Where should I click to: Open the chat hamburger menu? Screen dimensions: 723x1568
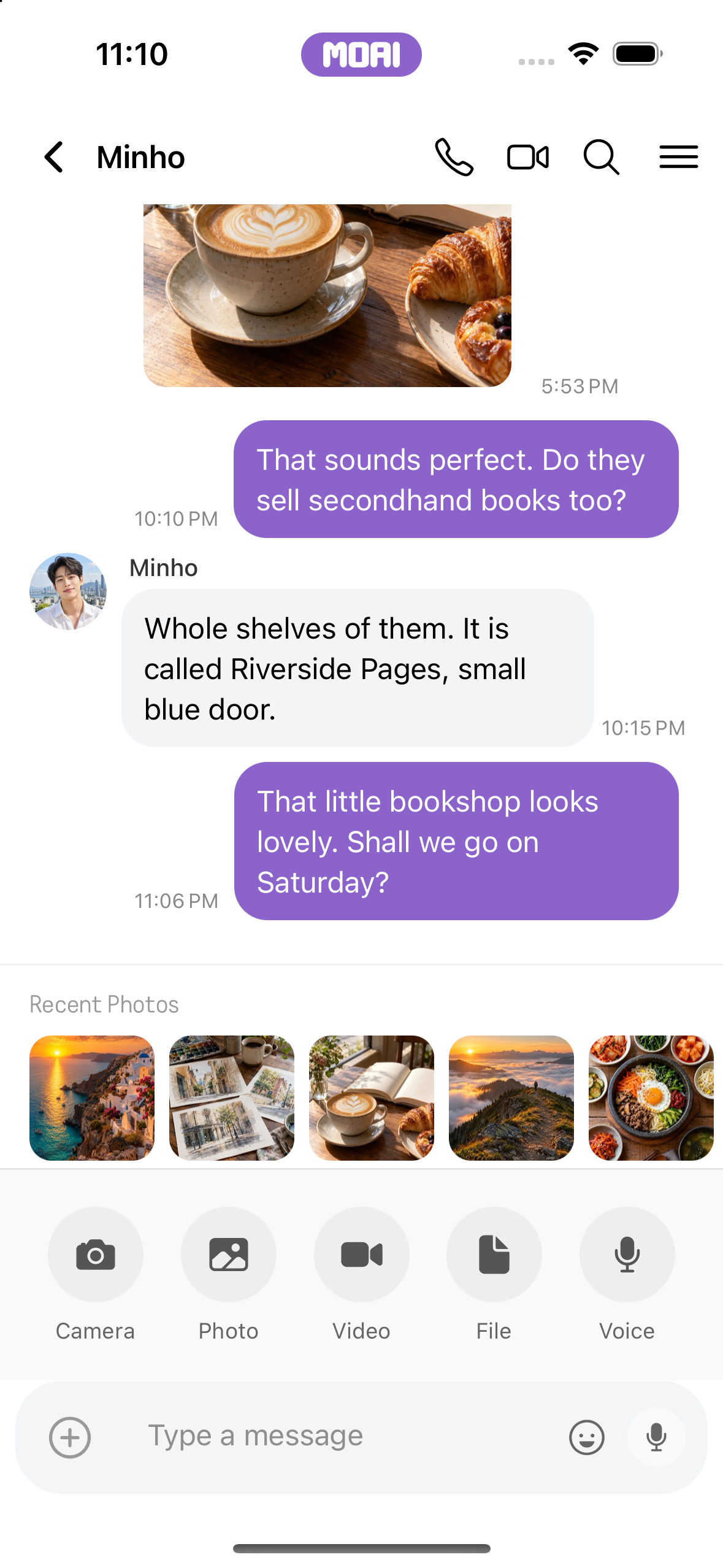679,157
